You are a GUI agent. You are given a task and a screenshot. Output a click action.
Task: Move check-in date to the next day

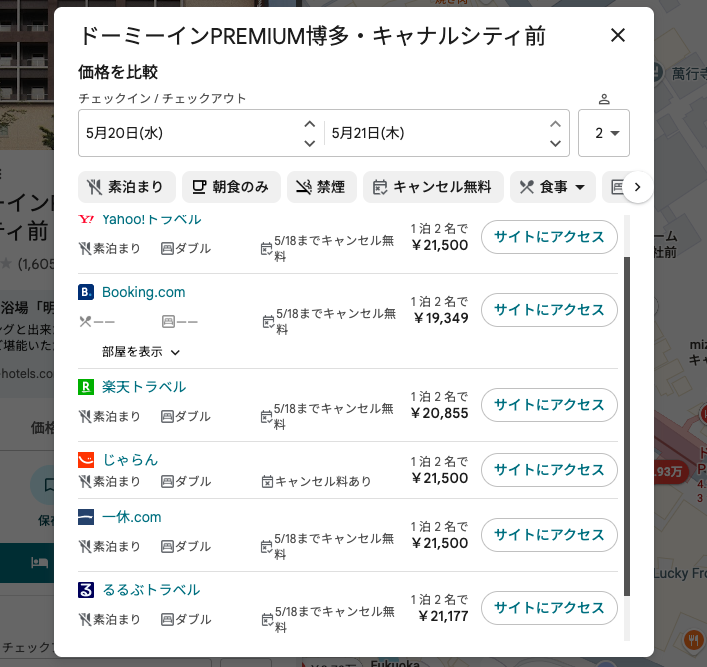309,124
